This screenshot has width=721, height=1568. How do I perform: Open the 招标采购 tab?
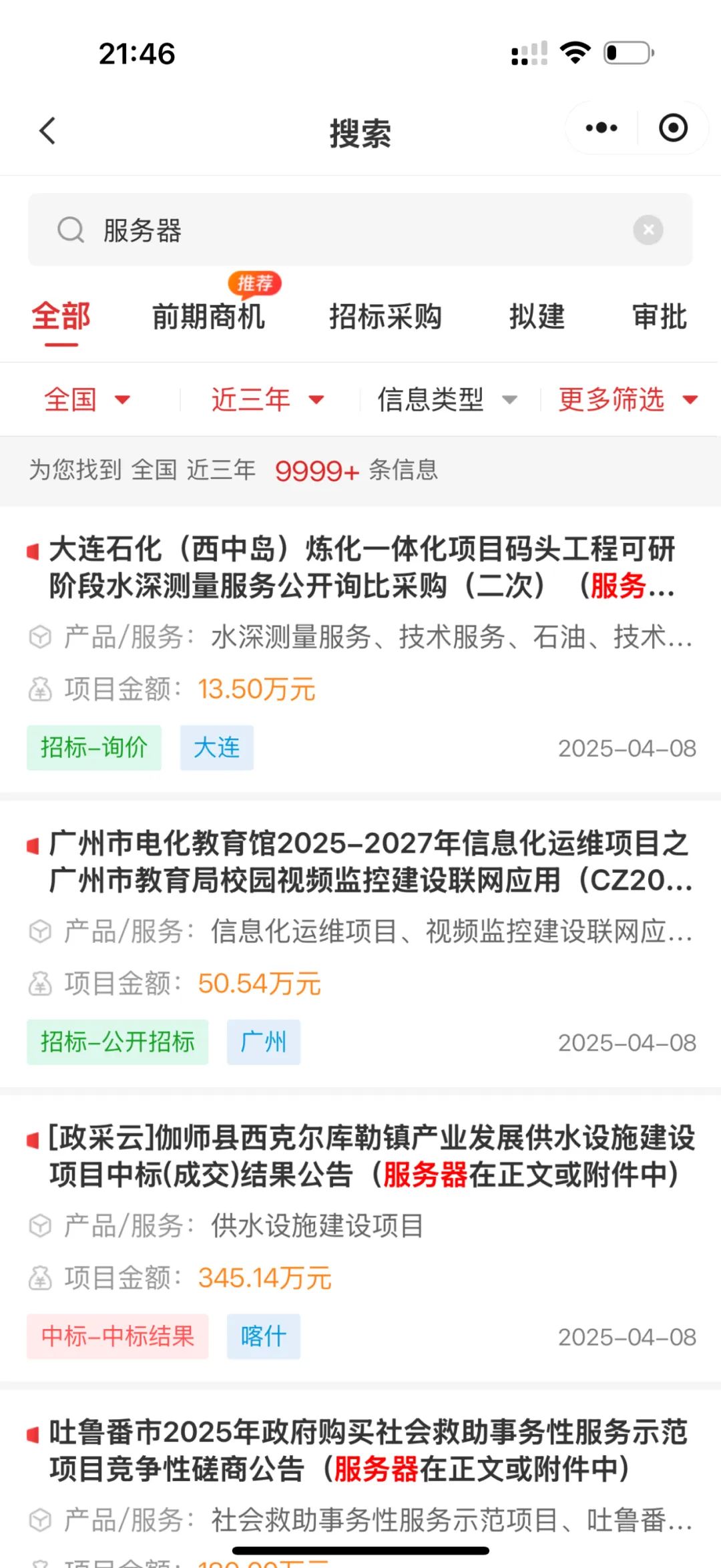pyautogui.click(x=385, y=317)
